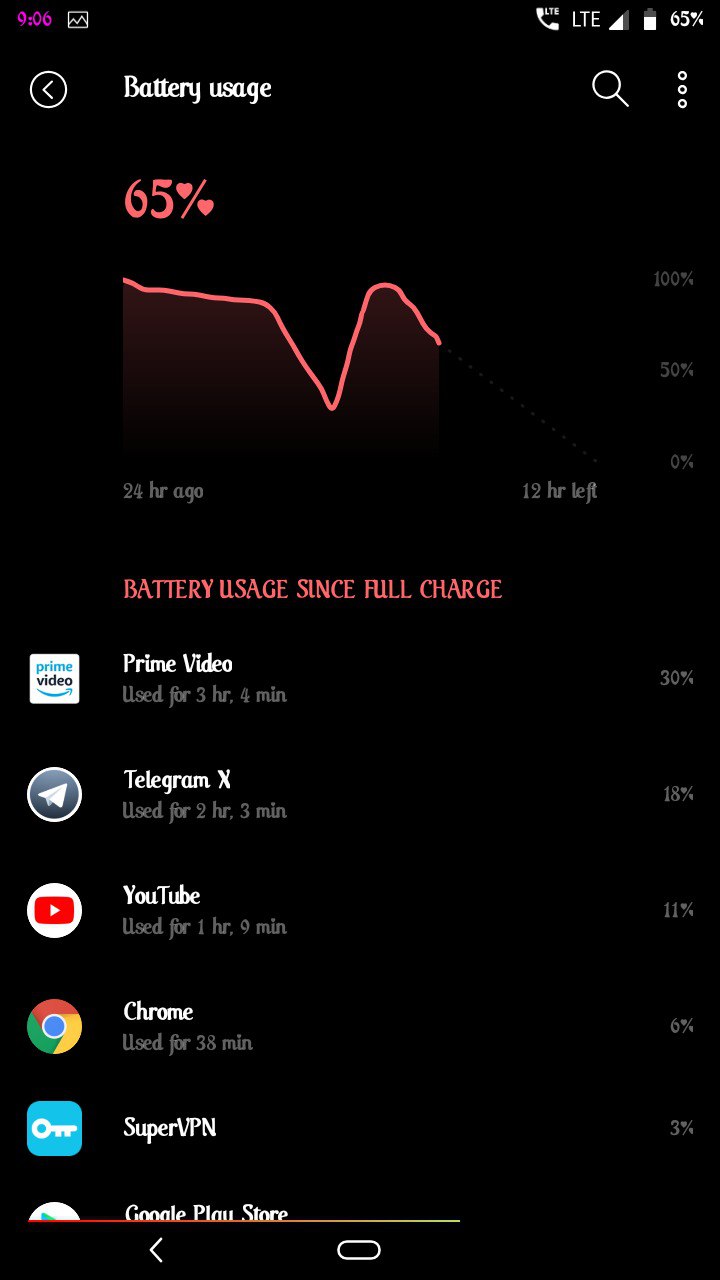Image resolution: width=720 pixels, height=1280 pixels.
Task: Open the search magnifier icon
Action: tap(610, 89)
